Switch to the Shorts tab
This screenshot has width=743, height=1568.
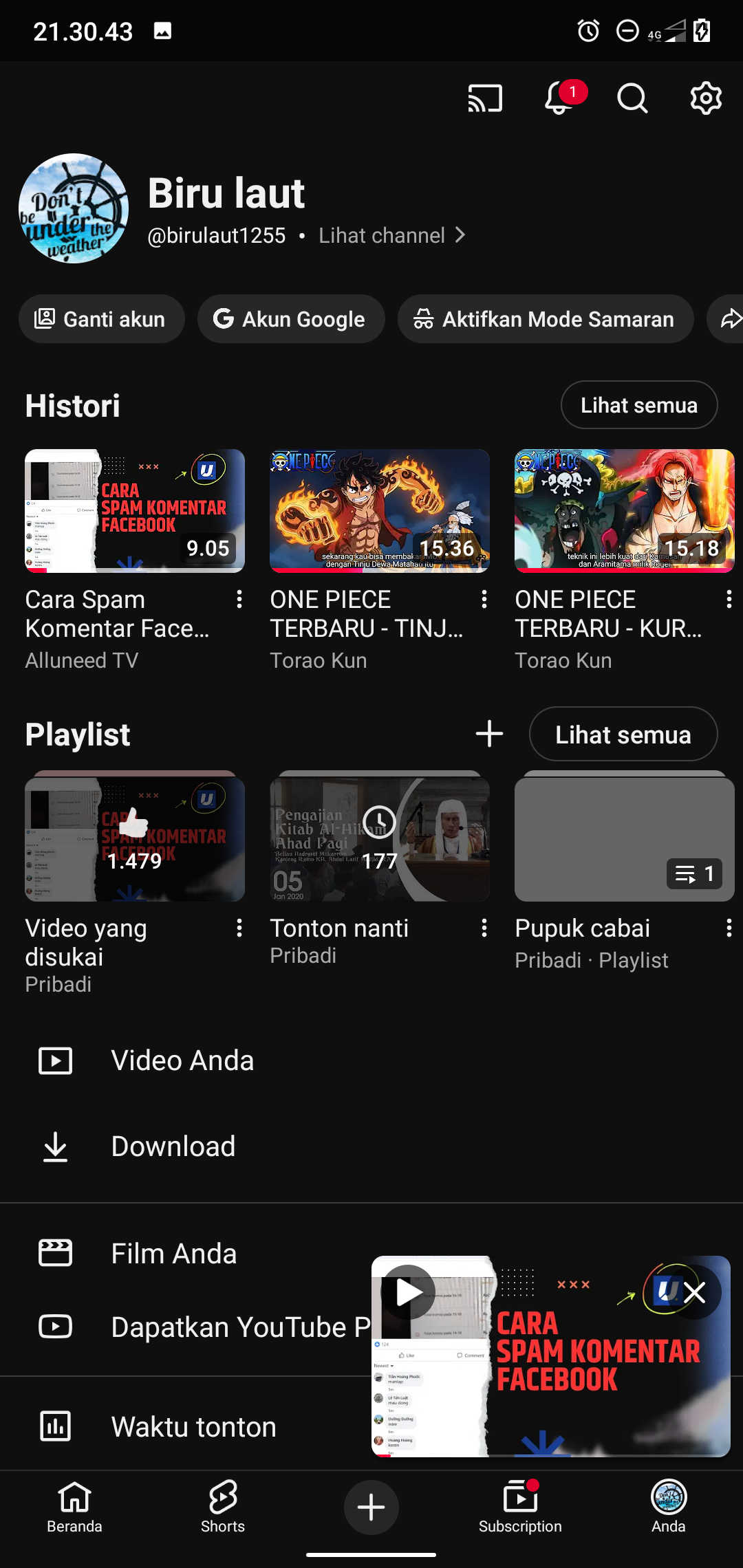click(x=223, y=1507)
